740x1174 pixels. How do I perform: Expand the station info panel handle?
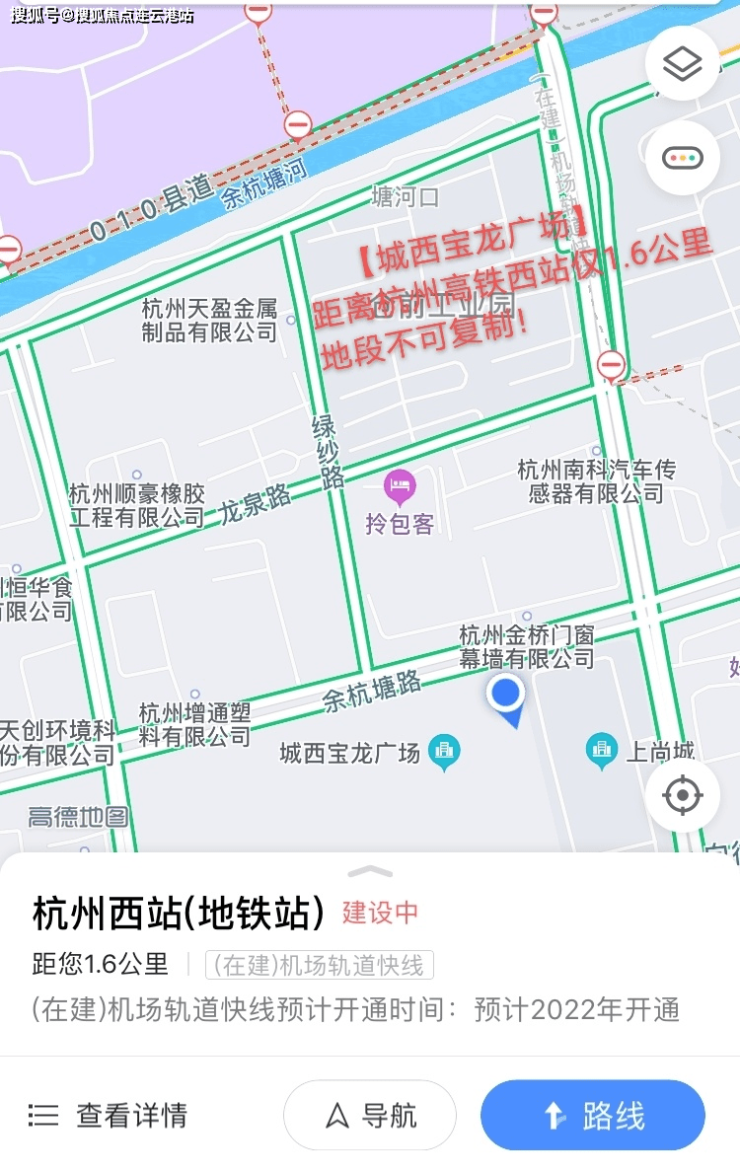370,871
